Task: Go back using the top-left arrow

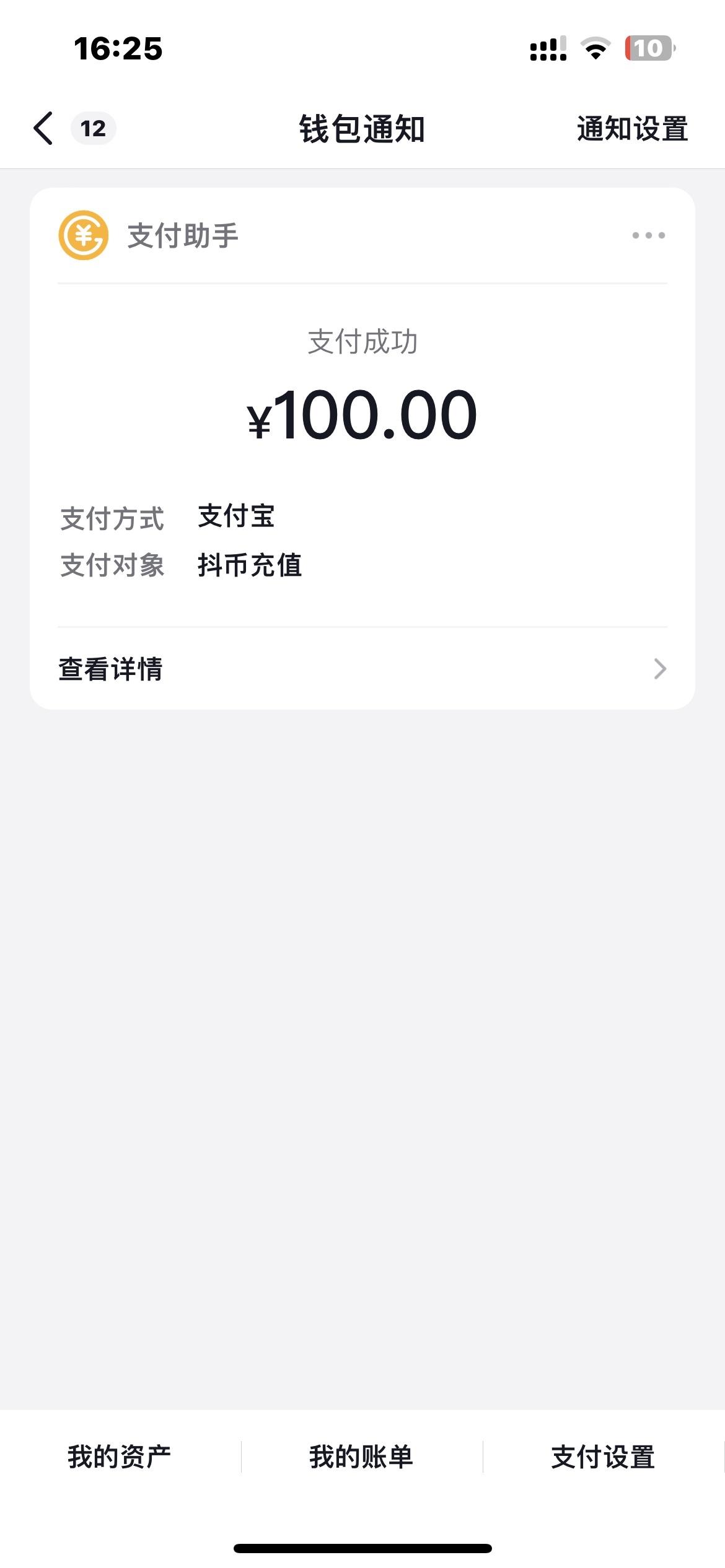Action: pos(43,129)
